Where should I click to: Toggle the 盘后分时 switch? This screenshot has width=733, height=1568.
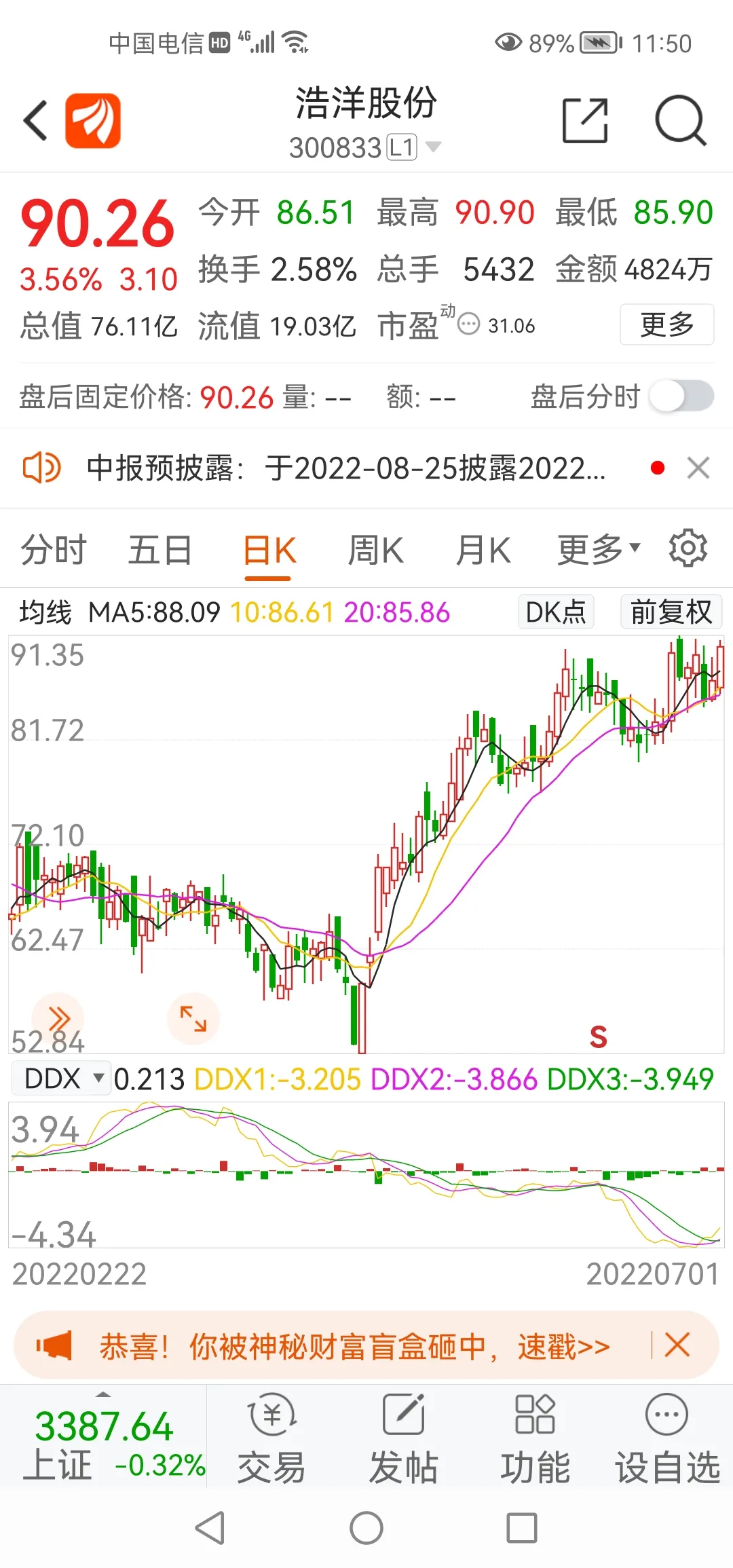pyautogui.click(x=681, y=396)
